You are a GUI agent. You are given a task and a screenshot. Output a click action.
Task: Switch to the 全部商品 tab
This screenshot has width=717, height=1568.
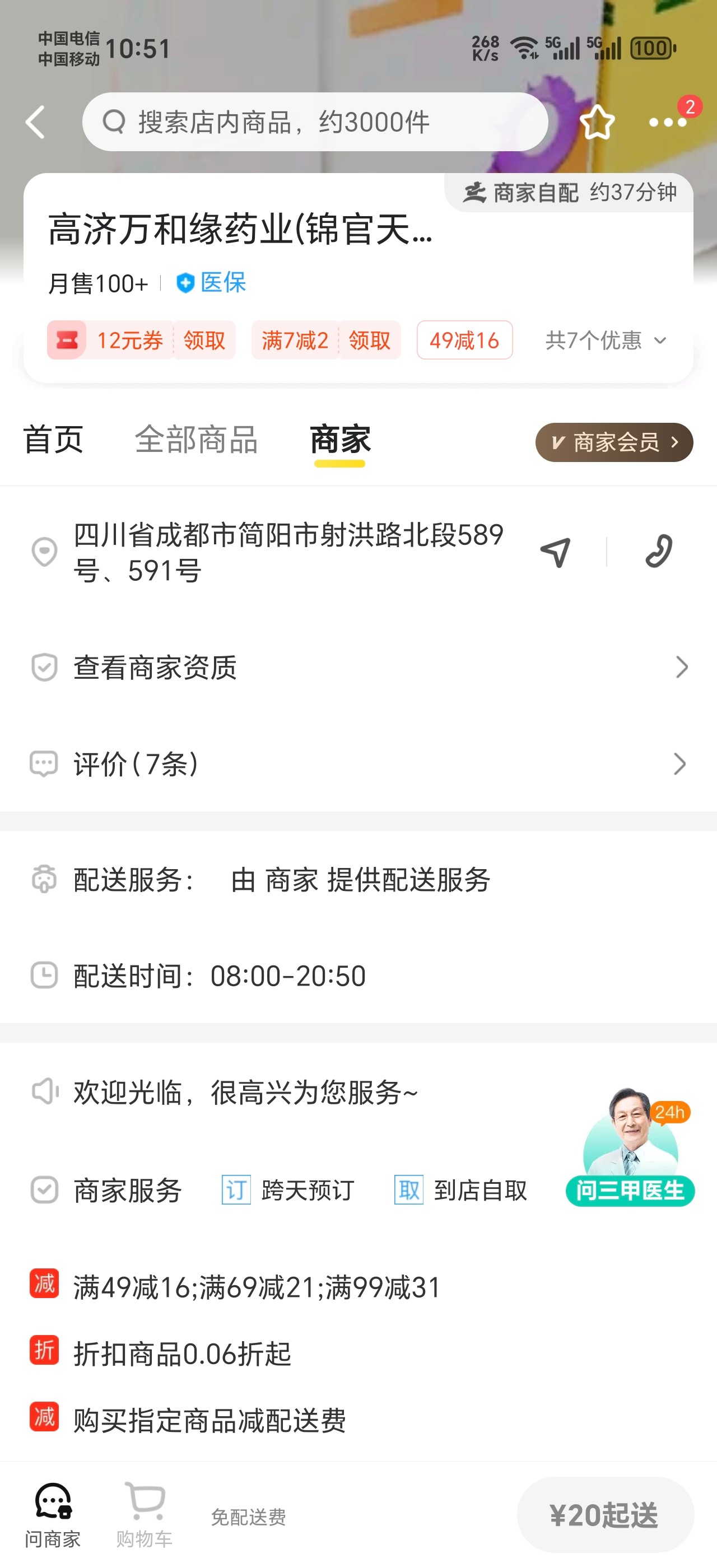(x=196, y=440)
